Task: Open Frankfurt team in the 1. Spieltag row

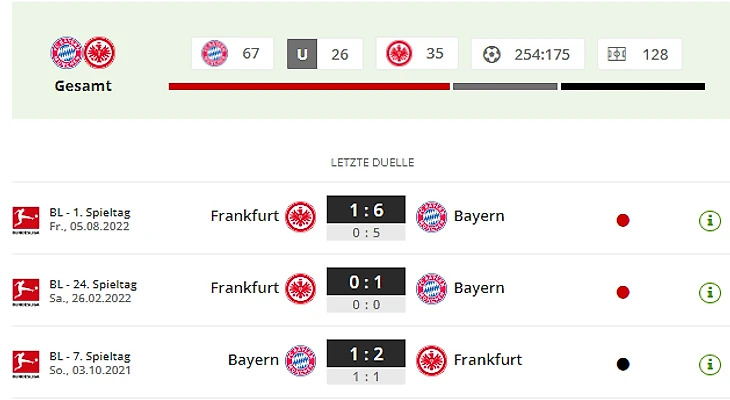Action: (245, 216)
